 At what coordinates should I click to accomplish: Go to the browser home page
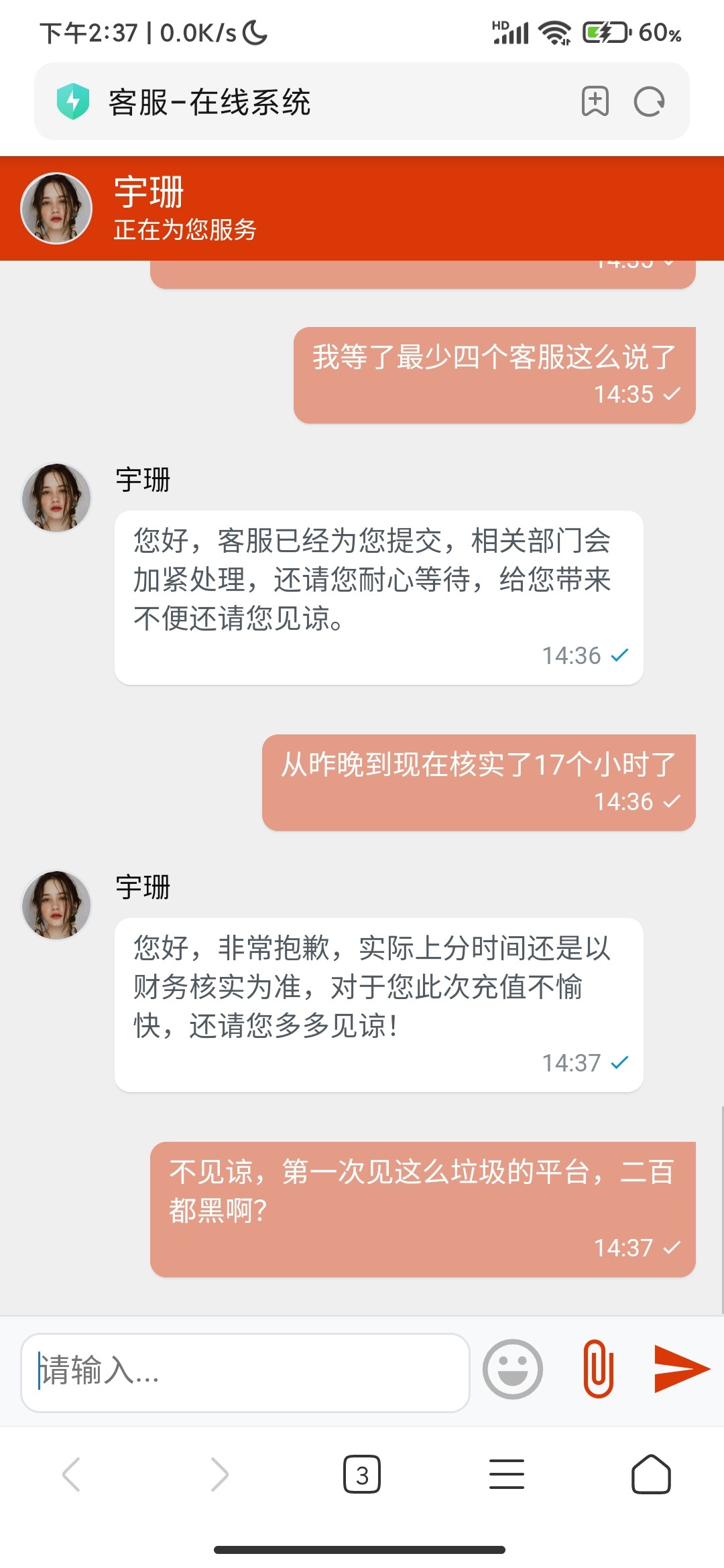[x=651, y=1474]
